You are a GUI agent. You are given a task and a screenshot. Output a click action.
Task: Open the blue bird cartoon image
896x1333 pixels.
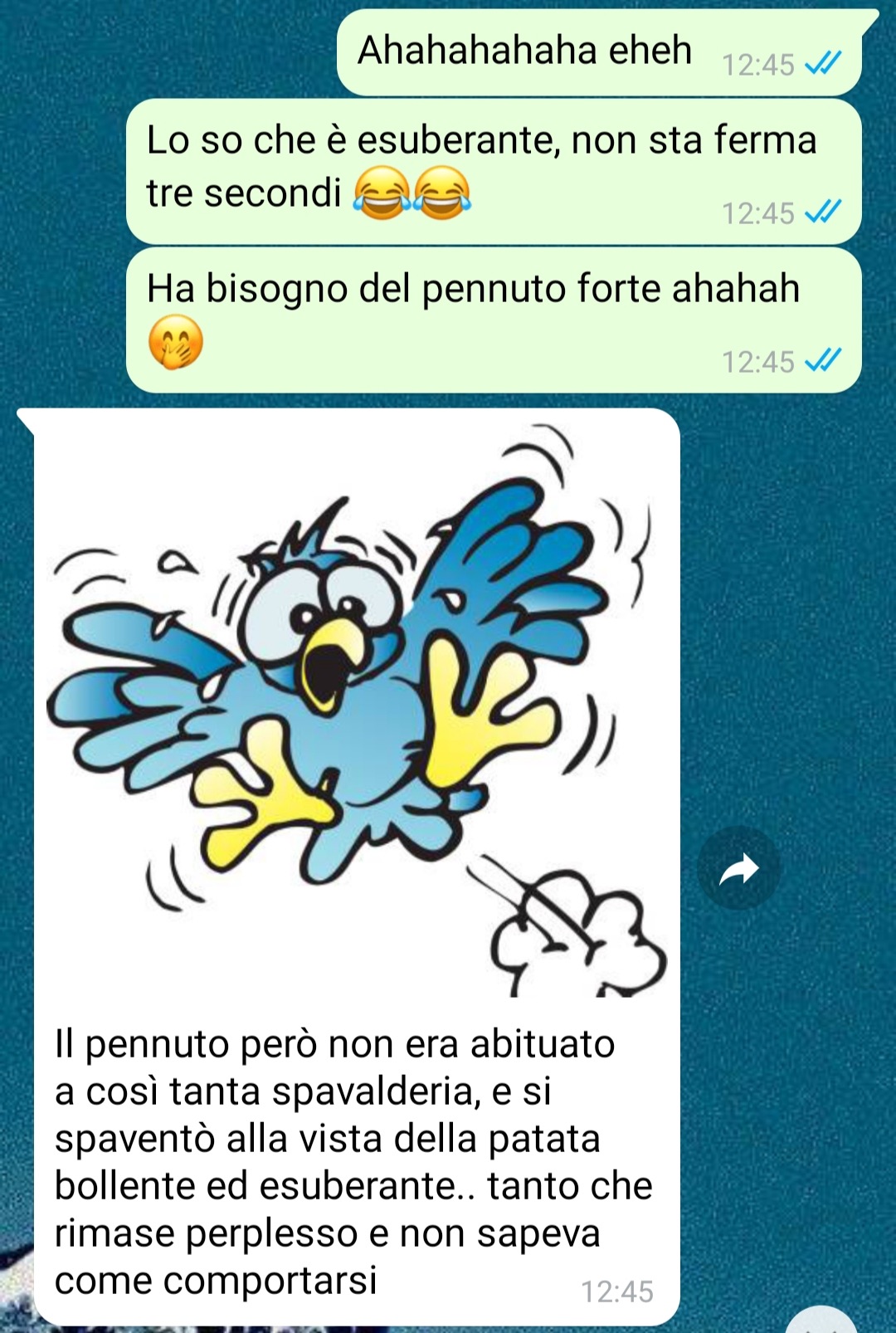pyautogui.click(x=357, y=706)
